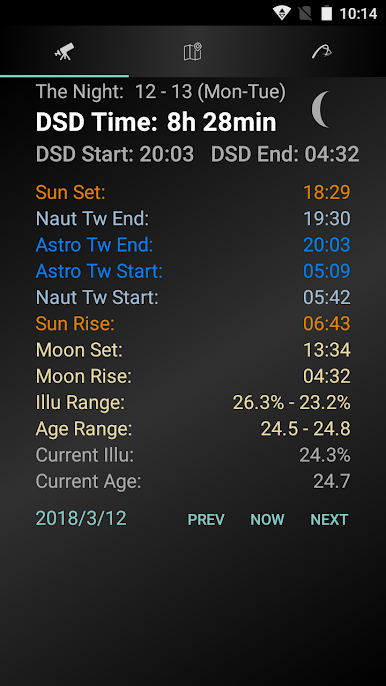Switch to the telescope tab
Image resolution: width=386 pixels, height=686 pixels.
(64, 52)
